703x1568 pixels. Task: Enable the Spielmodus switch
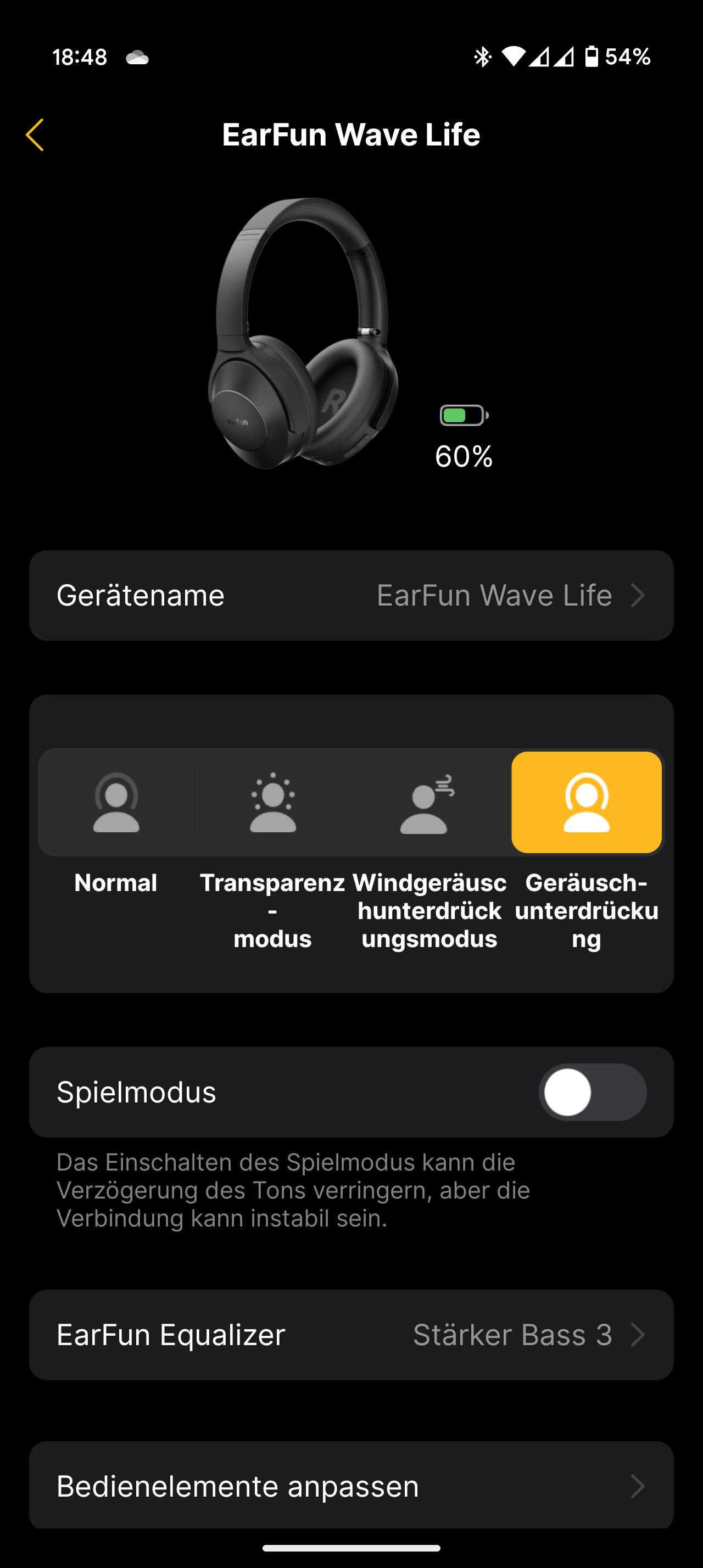click(x=592, y=1092)
